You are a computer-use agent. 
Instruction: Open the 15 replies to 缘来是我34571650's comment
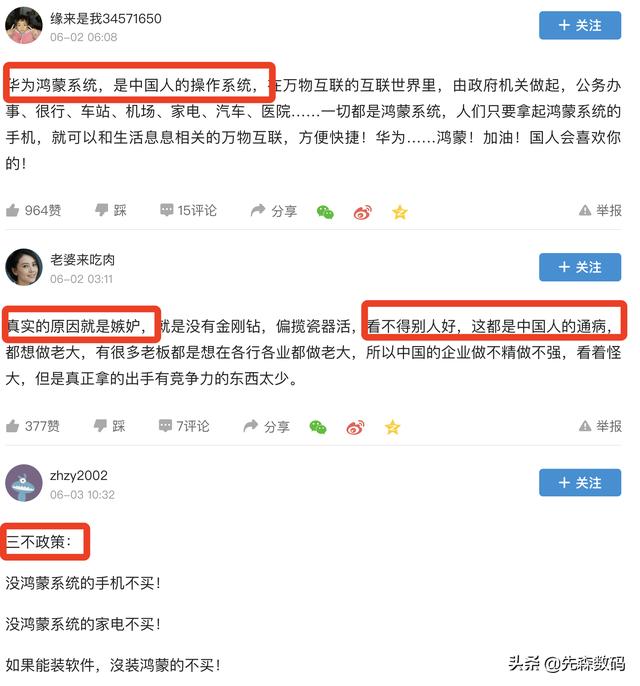click(187, 211)
